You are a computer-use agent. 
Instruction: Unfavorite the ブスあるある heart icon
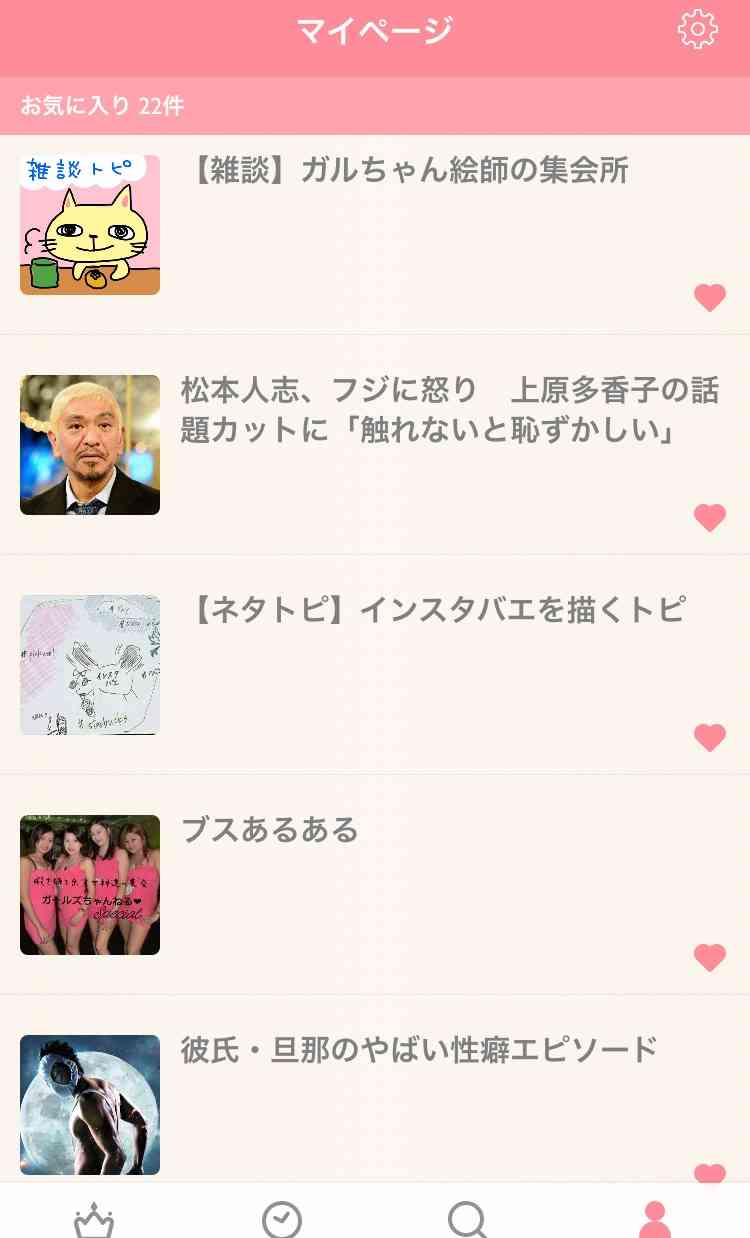[x=710, y=958]
